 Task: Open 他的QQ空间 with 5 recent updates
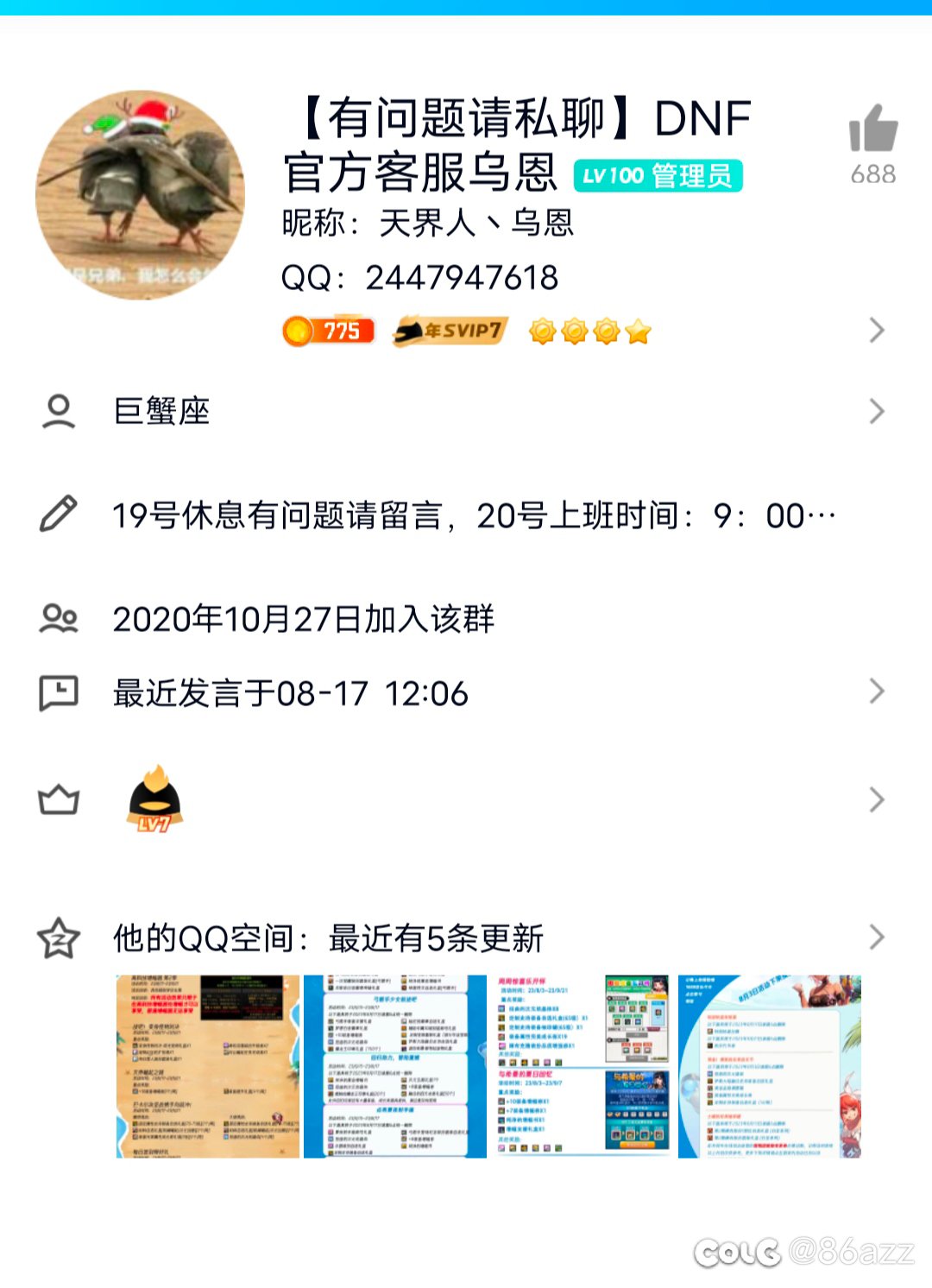click(466, 938)
